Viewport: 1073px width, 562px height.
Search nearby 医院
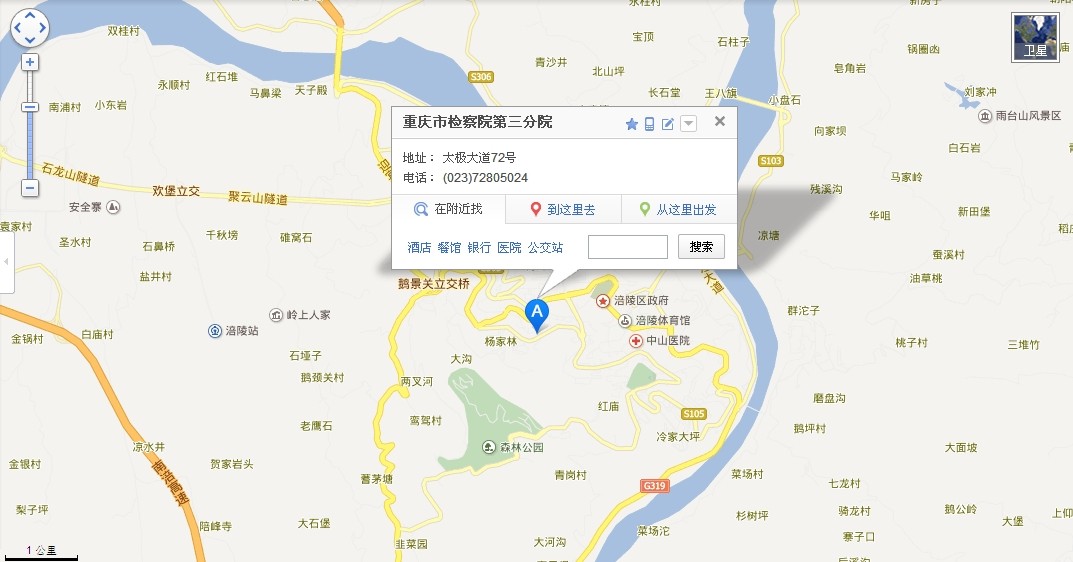click(x=509, y=247)
